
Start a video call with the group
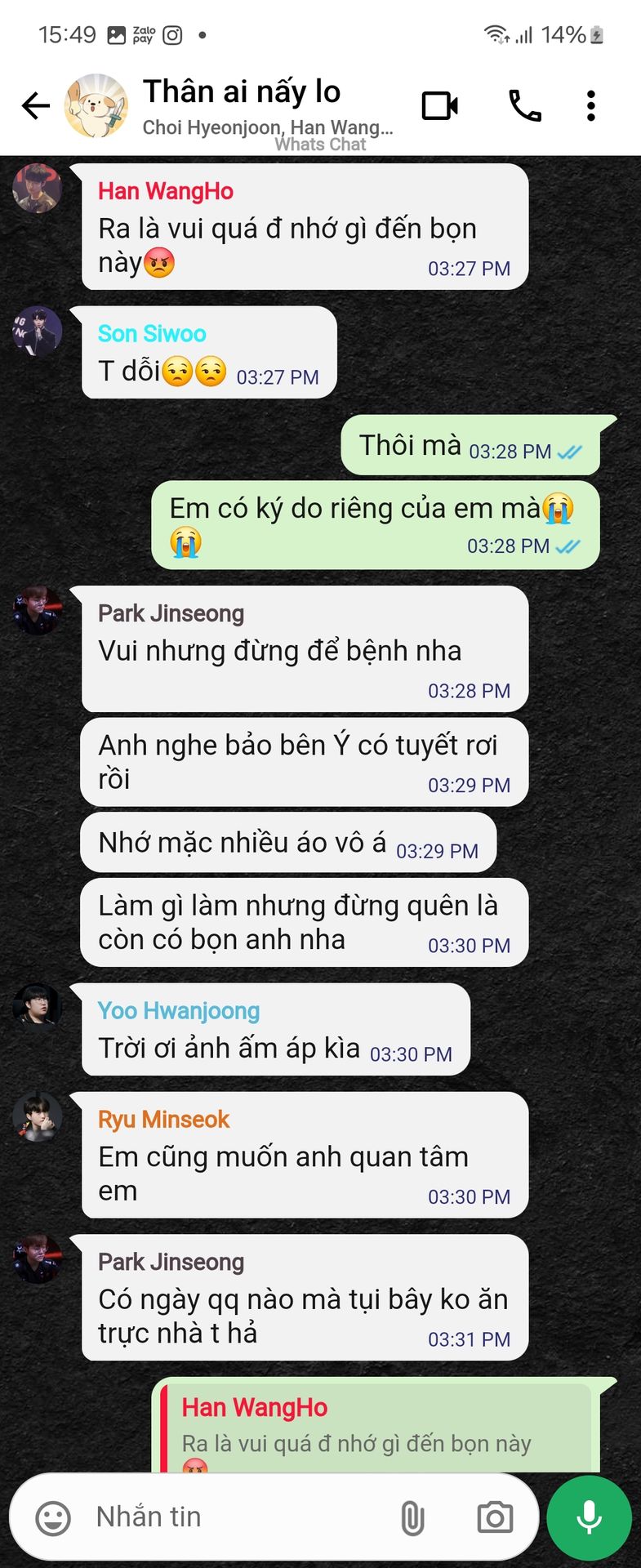439,106
